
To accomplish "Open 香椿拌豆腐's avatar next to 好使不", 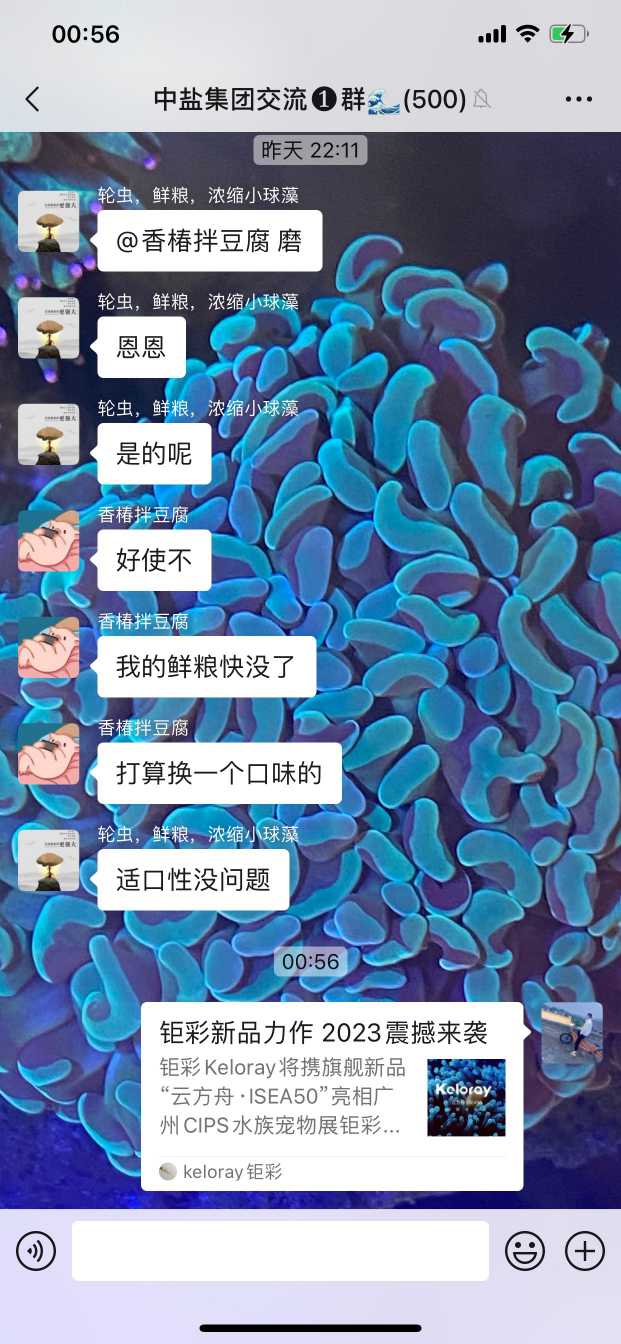I will pyautogui.click(x=48, y=541).
